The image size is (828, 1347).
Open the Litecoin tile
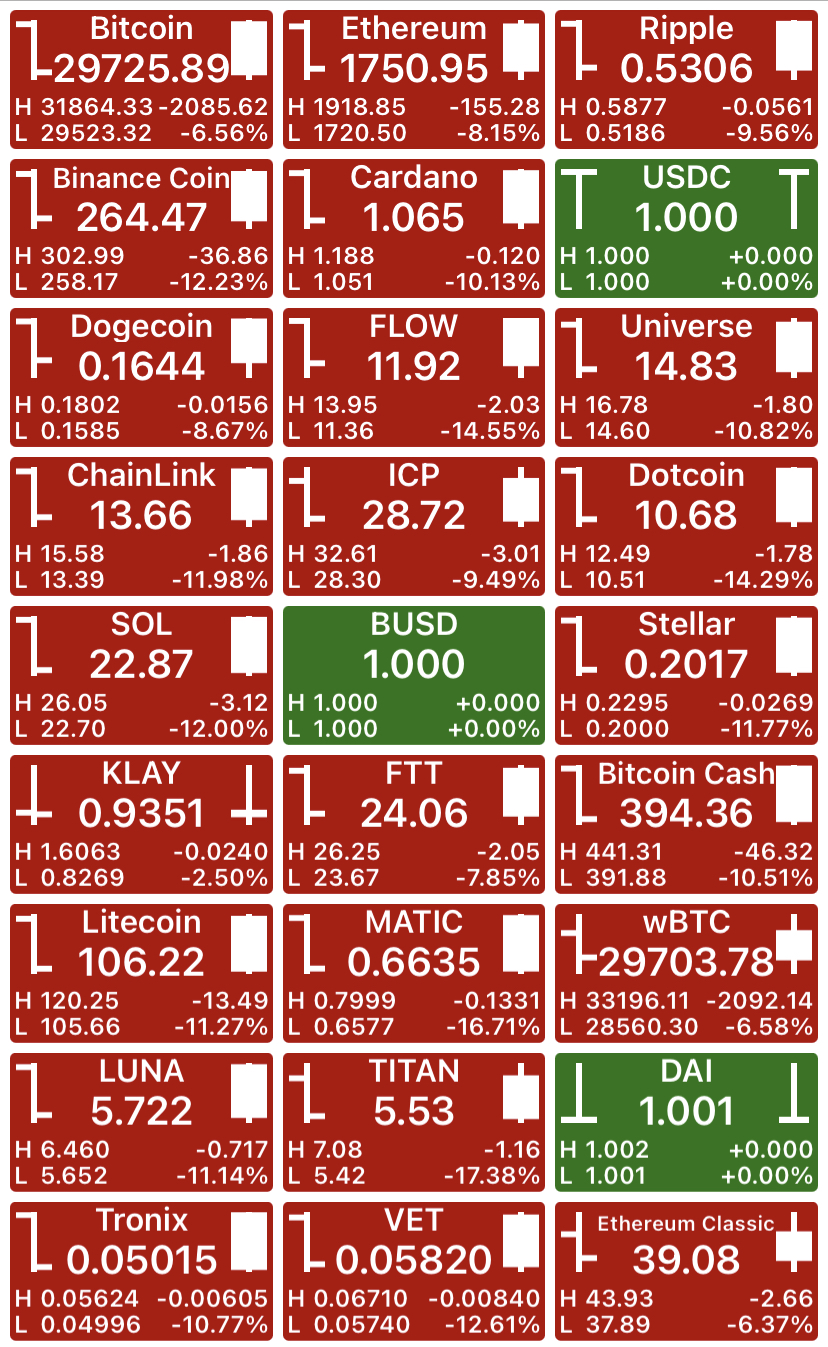tap(141, 974)
